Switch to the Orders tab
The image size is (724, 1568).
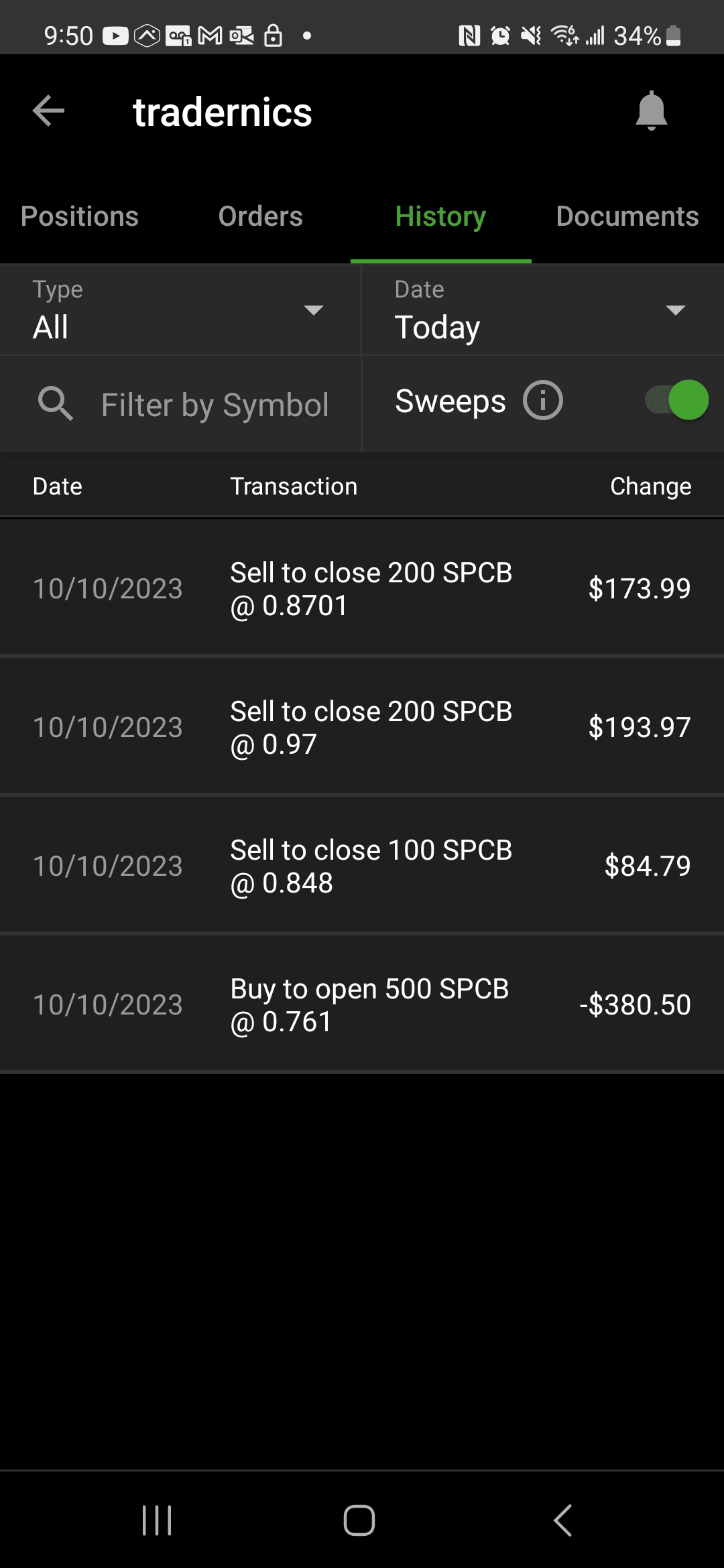coord(261,216)
